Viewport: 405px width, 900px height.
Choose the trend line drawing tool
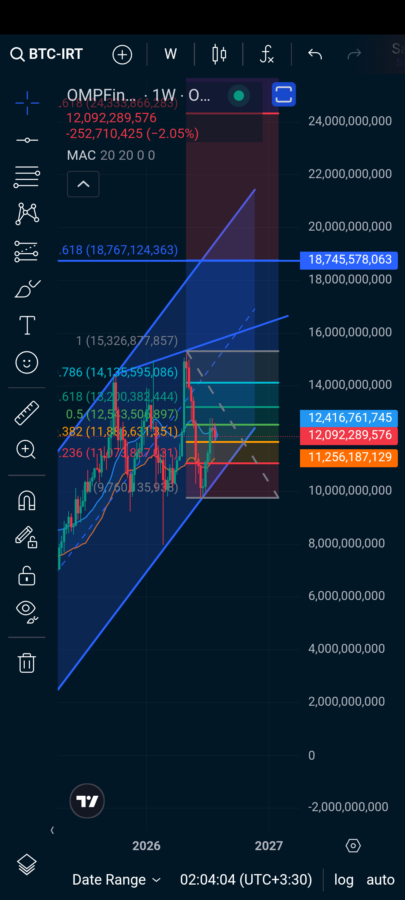tap(27, 140)
